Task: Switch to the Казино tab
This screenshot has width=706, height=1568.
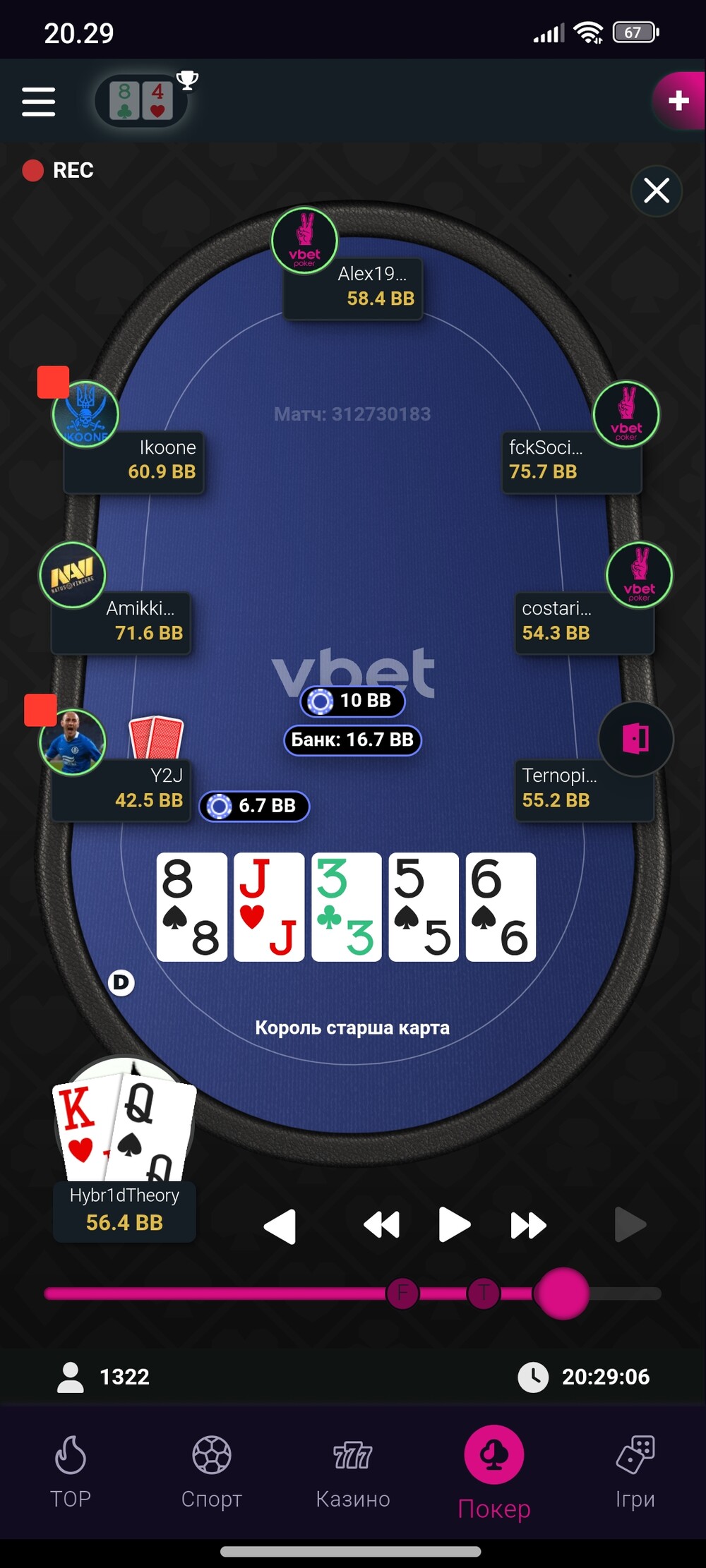Action: [x=353, y=1473]
